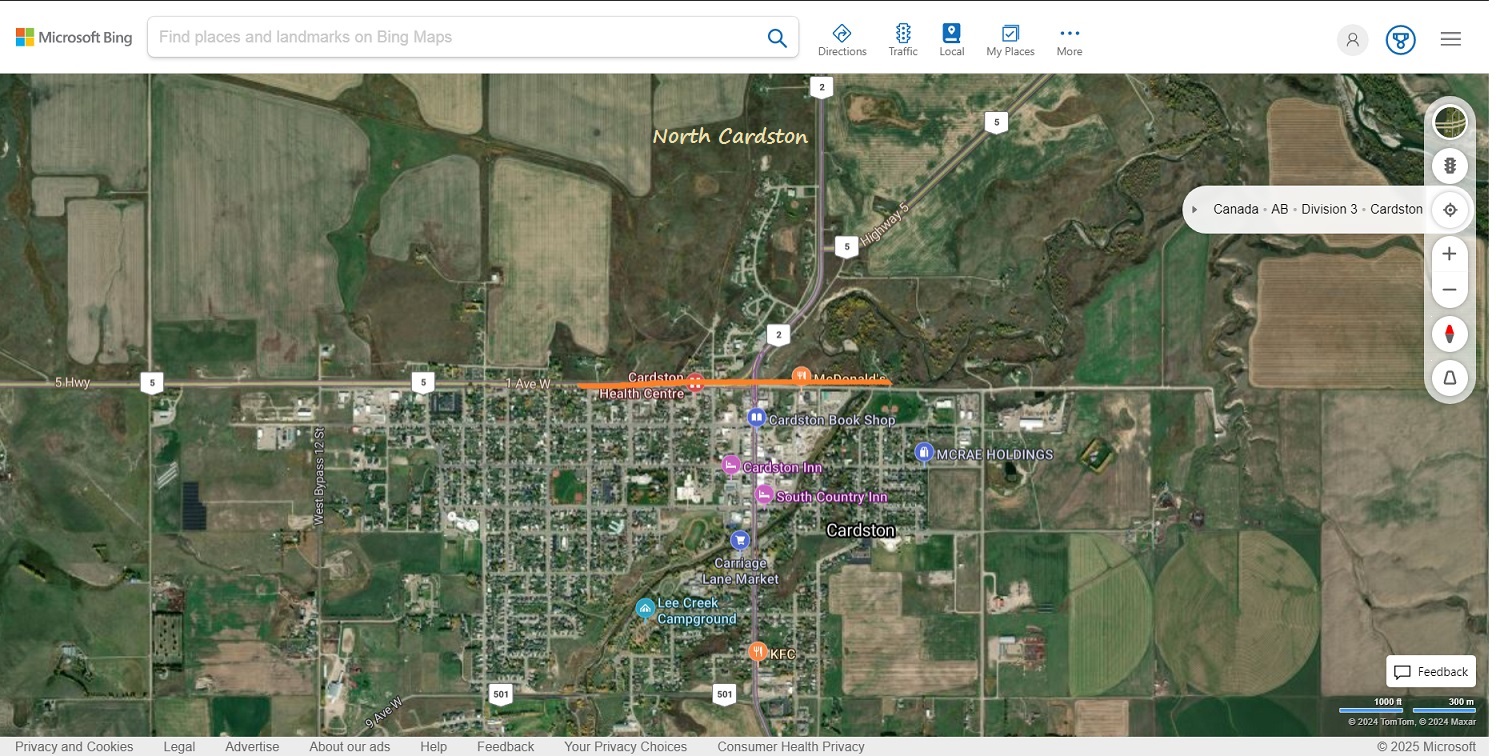Change the map style layer
The width and height of the screenshot is (1496, 756).
pyautogui.click(x=1449, y=122)
